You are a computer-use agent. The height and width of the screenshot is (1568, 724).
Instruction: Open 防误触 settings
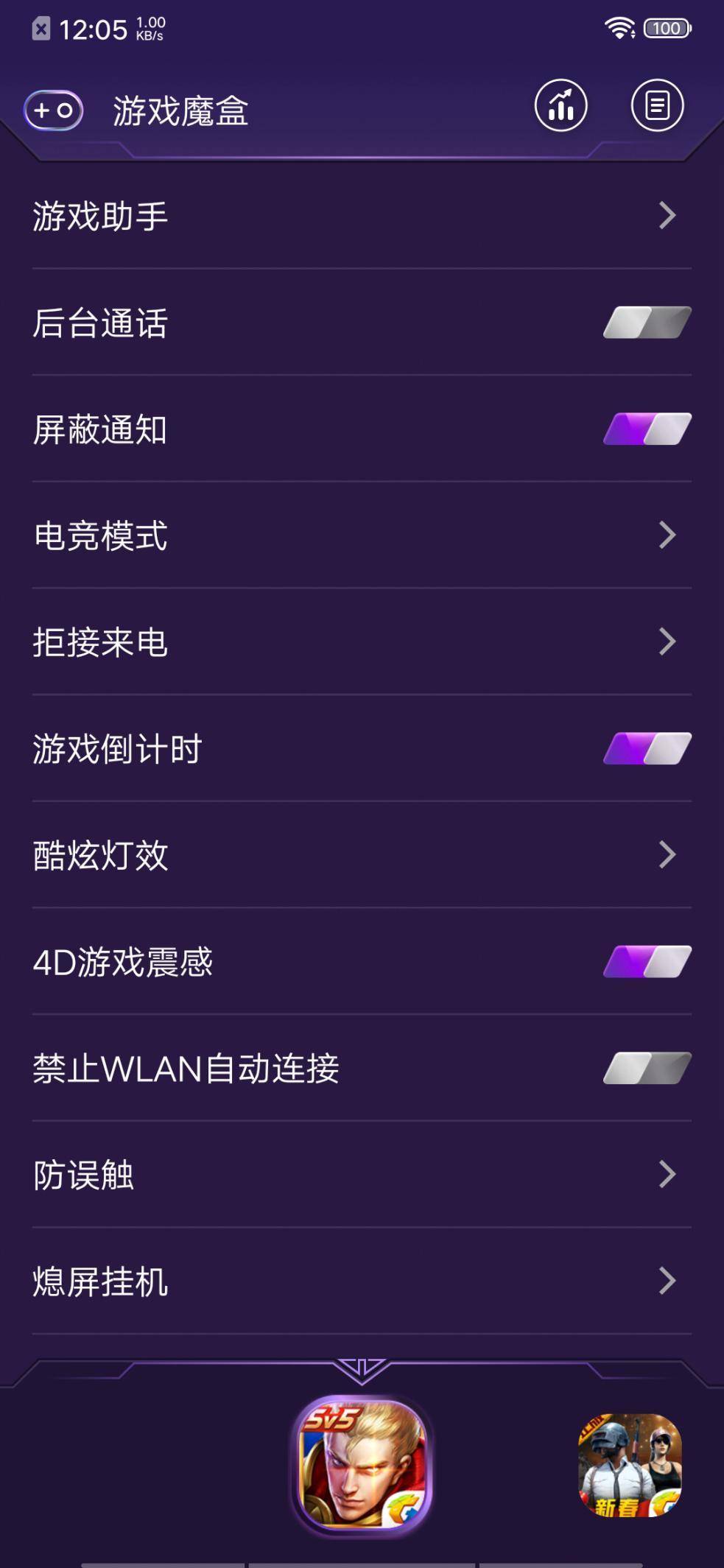[361, 1175]
